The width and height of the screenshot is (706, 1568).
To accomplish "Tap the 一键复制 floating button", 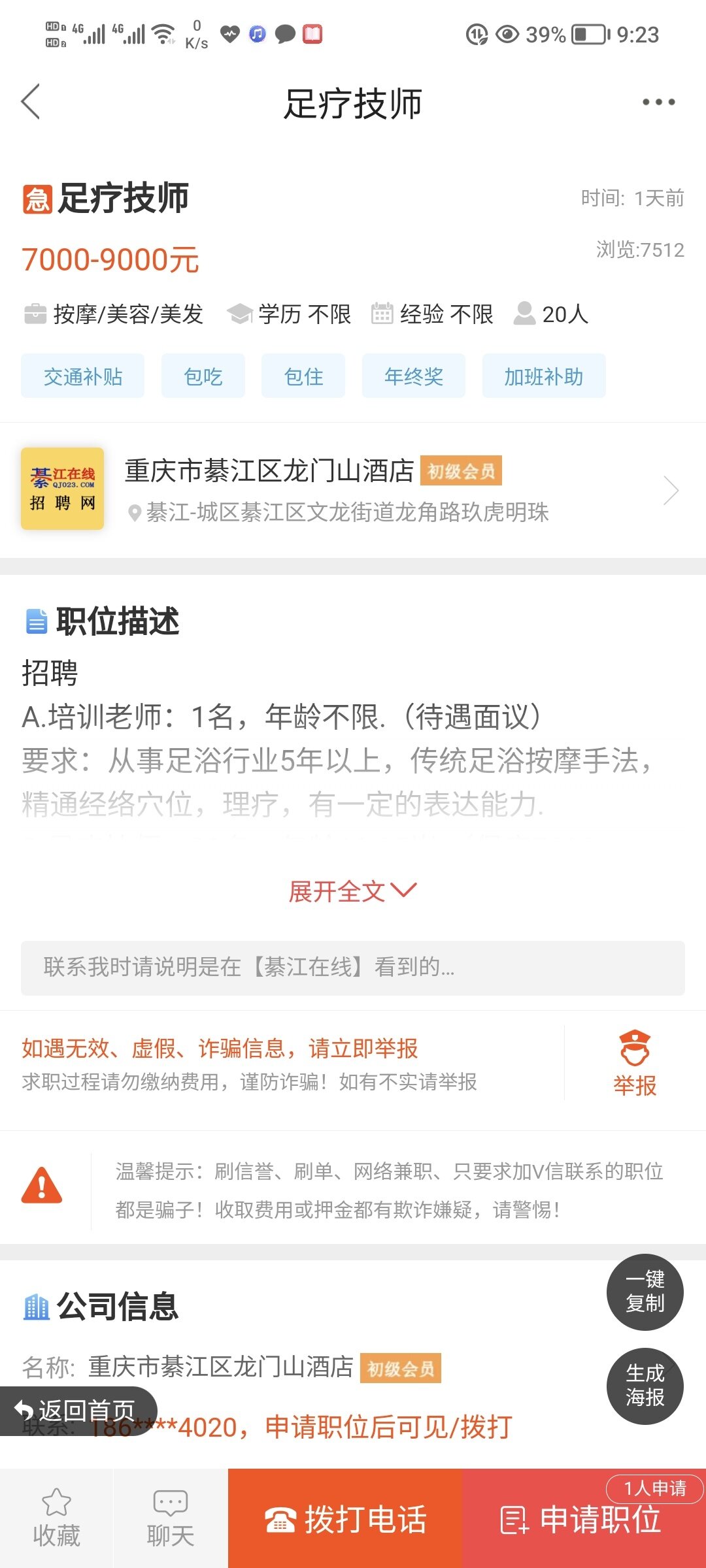I will tap(645, 1292).
